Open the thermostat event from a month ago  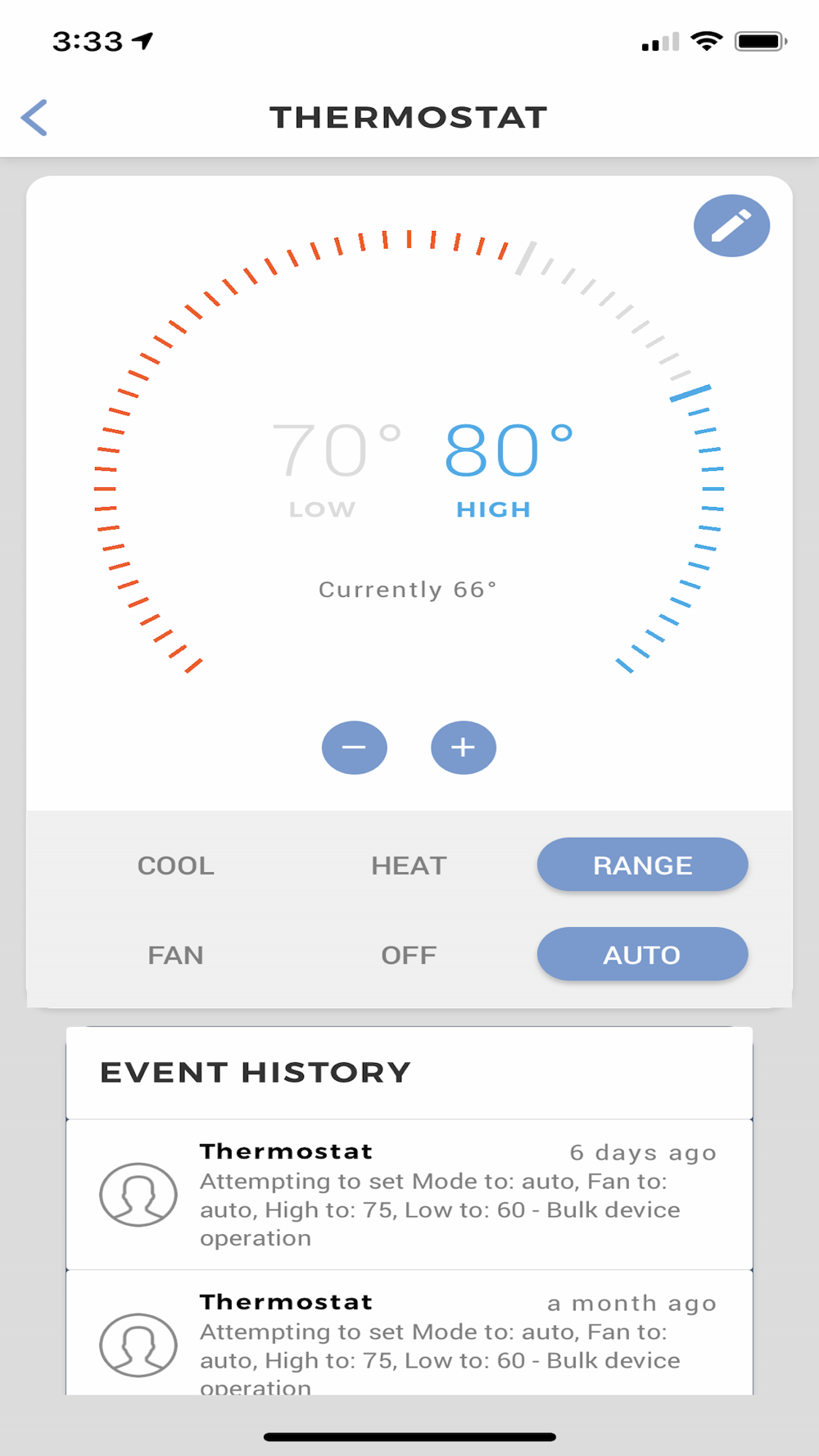pyautogui.click(x=409, y=1333)
